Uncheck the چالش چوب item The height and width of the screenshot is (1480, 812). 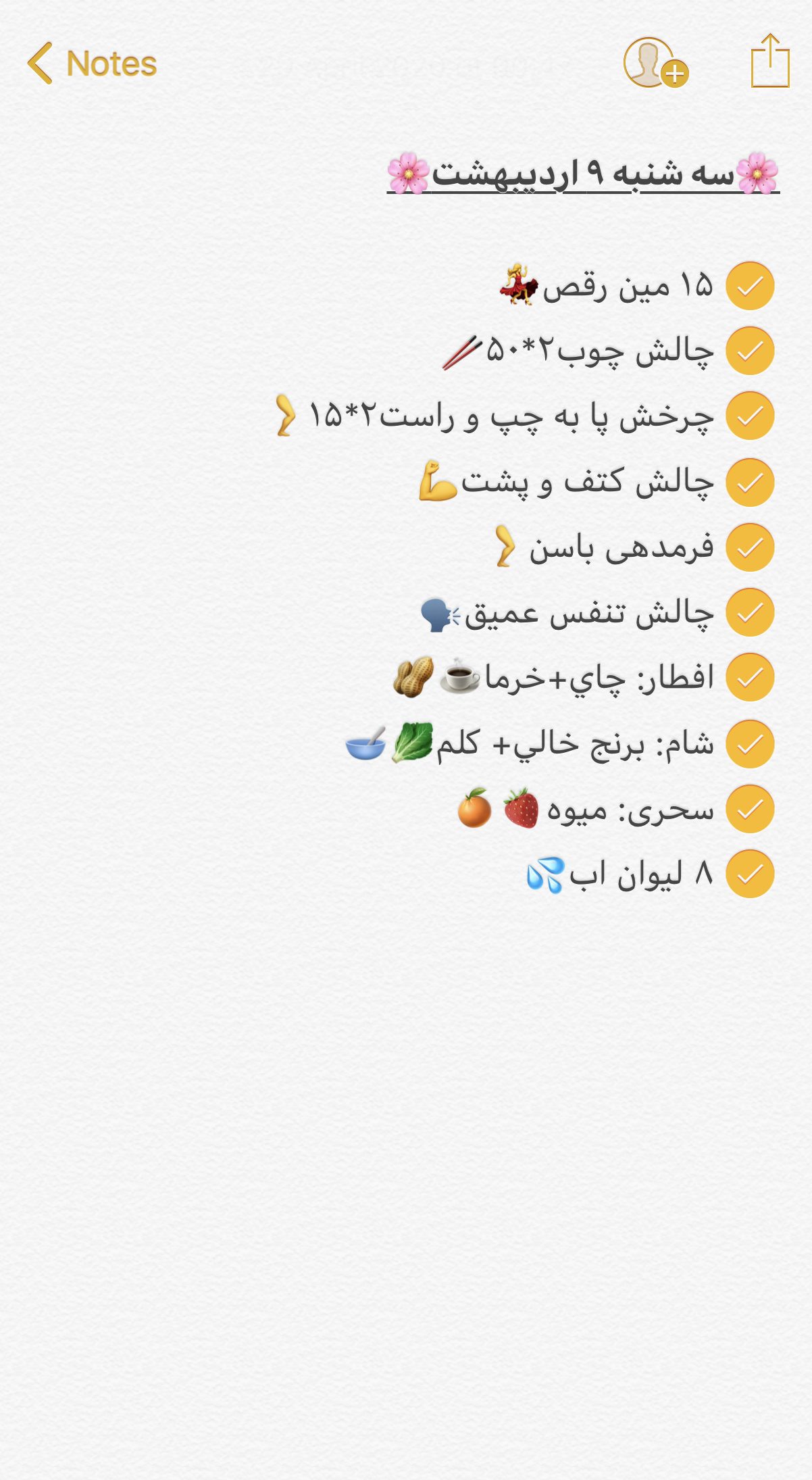750,351
